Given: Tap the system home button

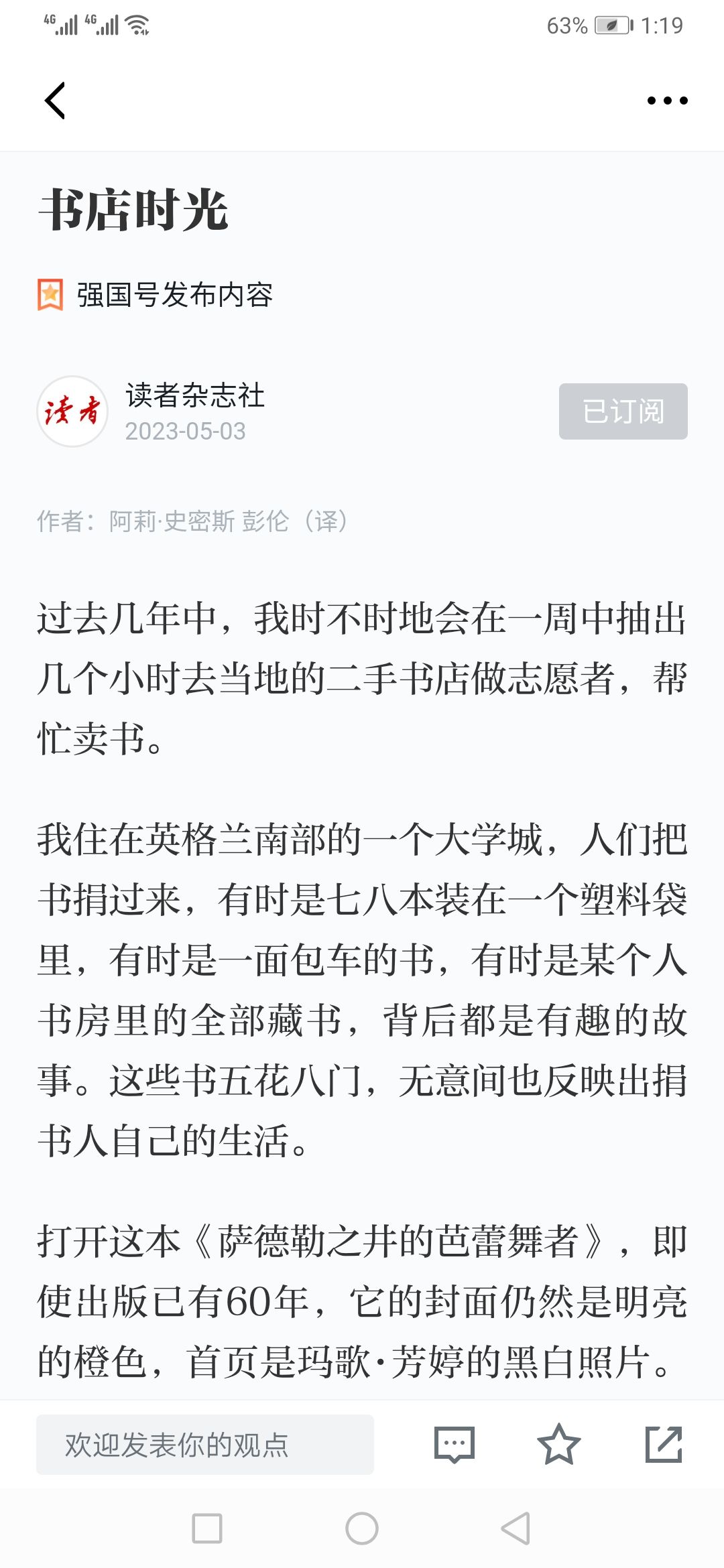Looking at the screenshot, I should click(x=362, y=1528).
